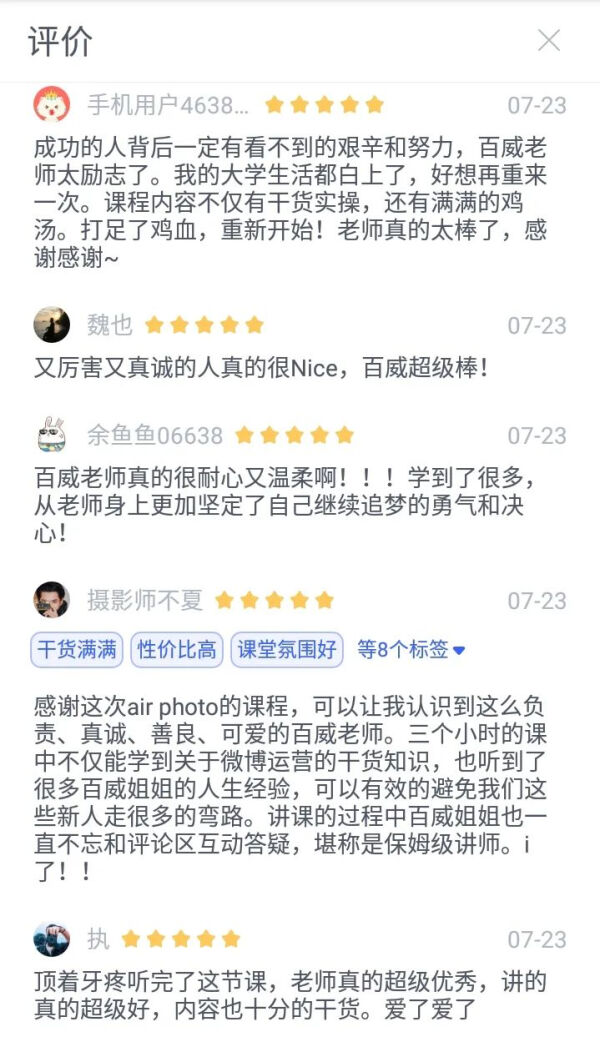Image resolution: width=600 pixels, height=1037 pixels.
Task: Open 摄影师不夏's profile avatar
Action: tap(51, 600)
